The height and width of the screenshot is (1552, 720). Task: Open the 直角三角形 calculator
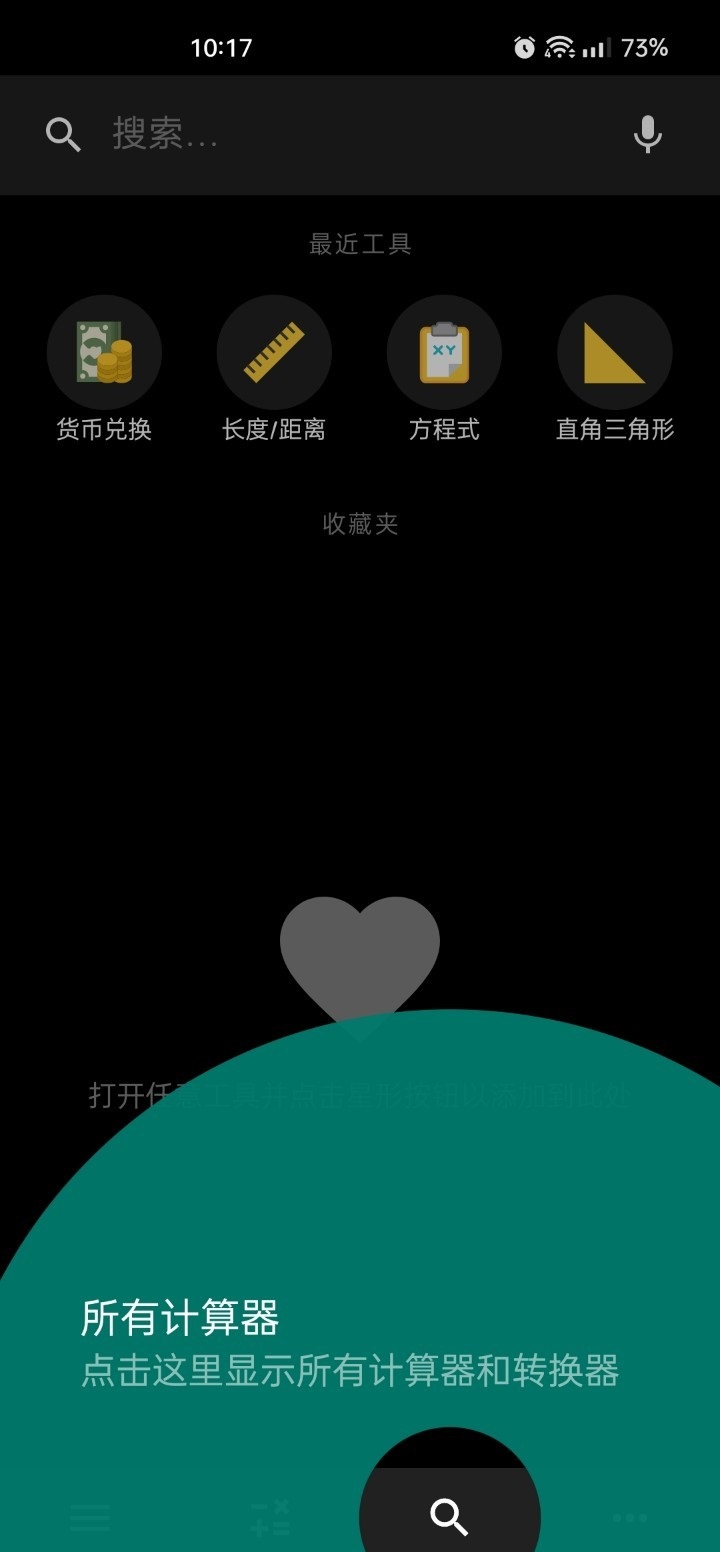(x=614, y=352)
